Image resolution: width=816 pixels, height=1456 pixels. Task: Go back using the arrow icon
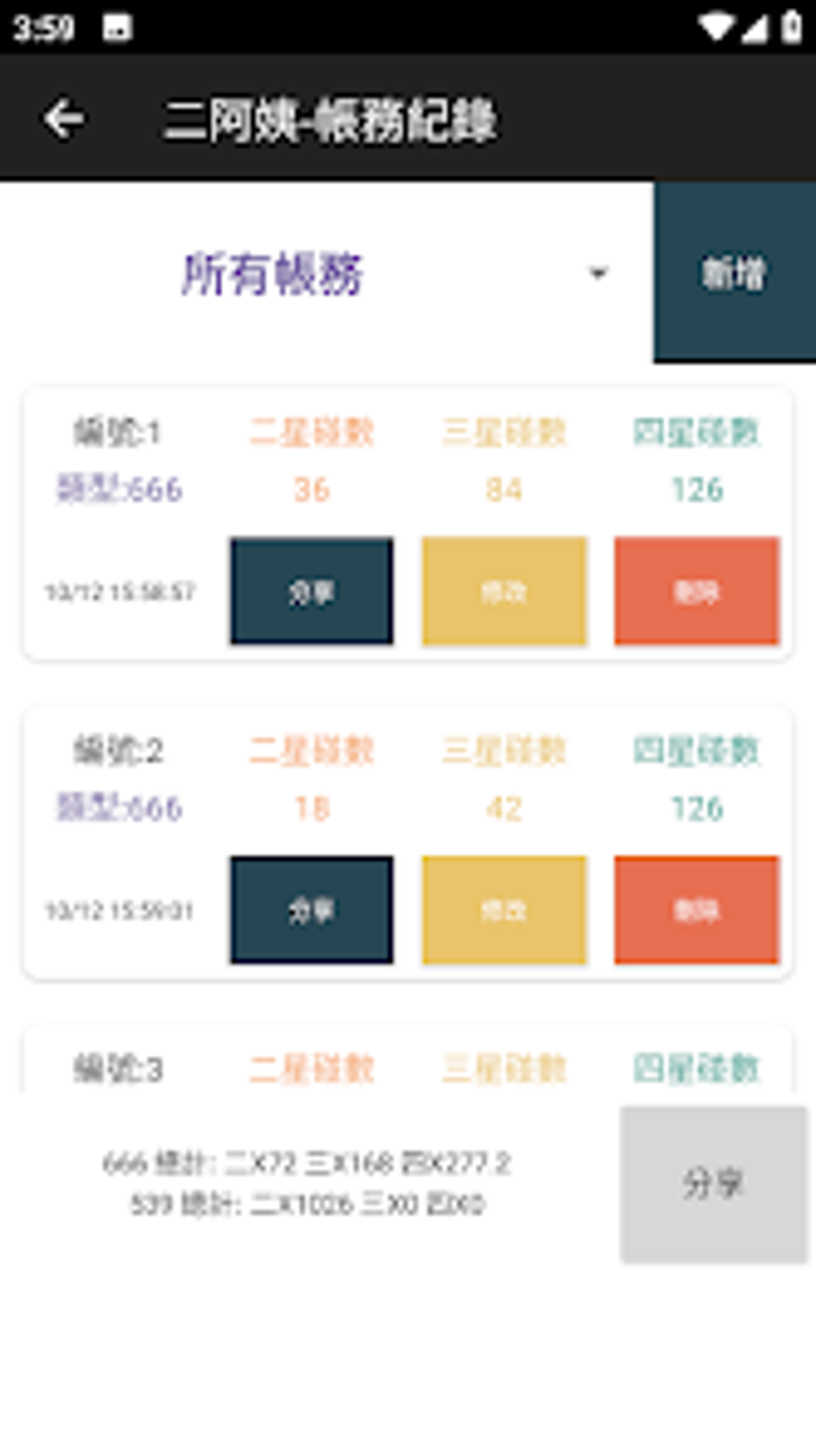63,119
